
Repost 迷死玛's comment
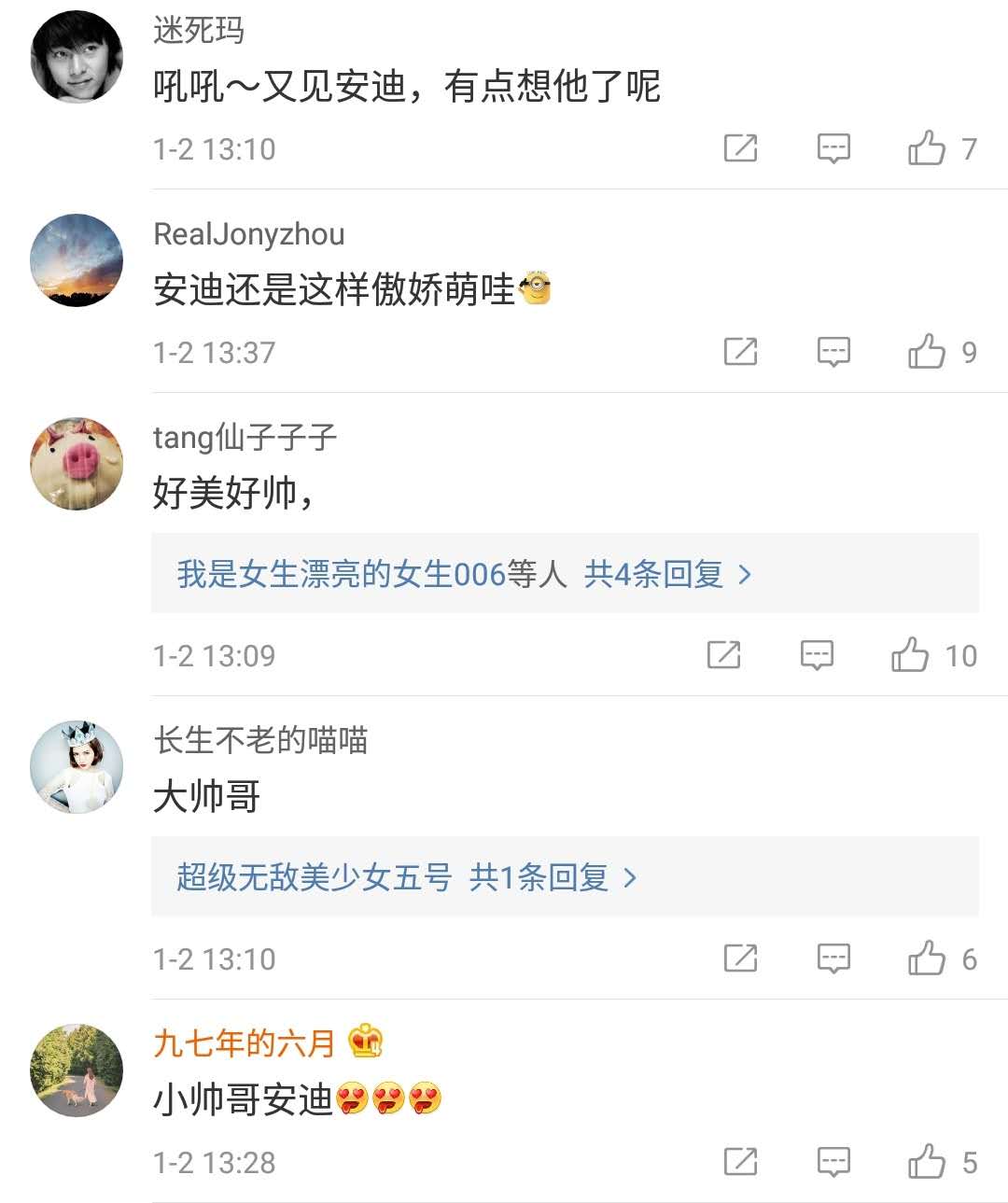coord(740,148)
